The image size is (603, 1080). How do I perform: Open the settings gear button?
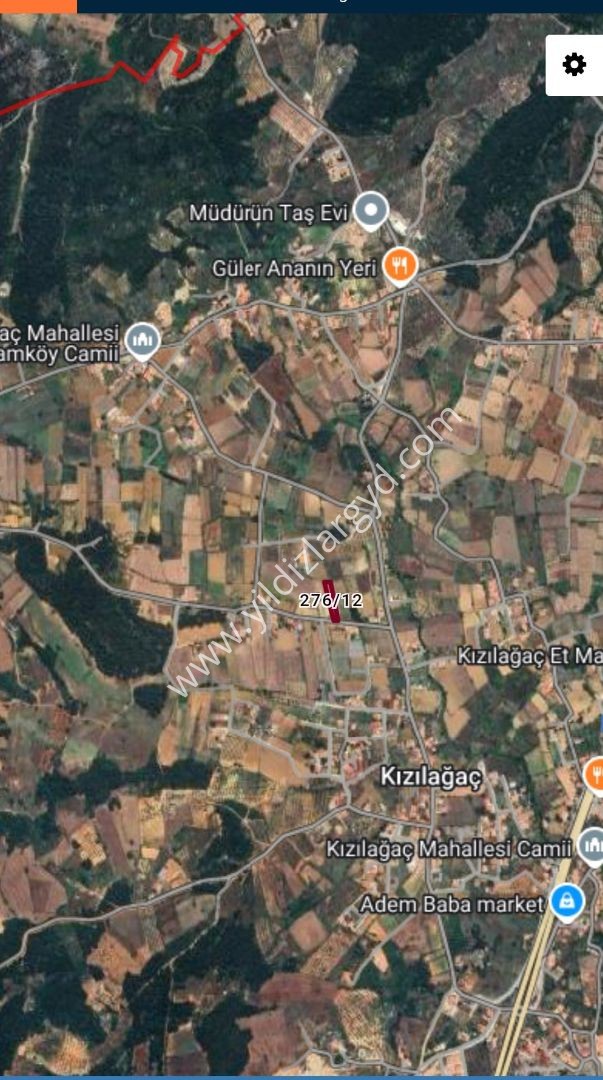click(574, 65)
